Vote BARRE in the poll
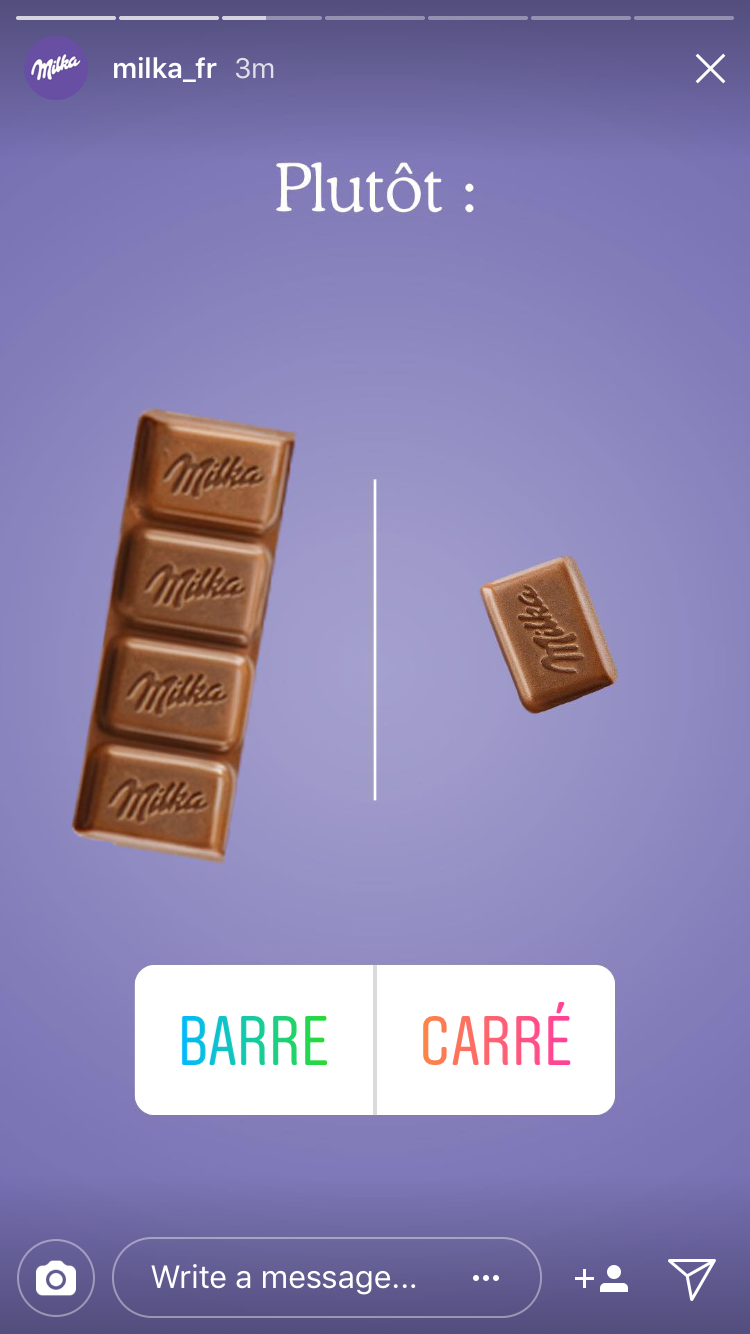 coord(254,1040)
